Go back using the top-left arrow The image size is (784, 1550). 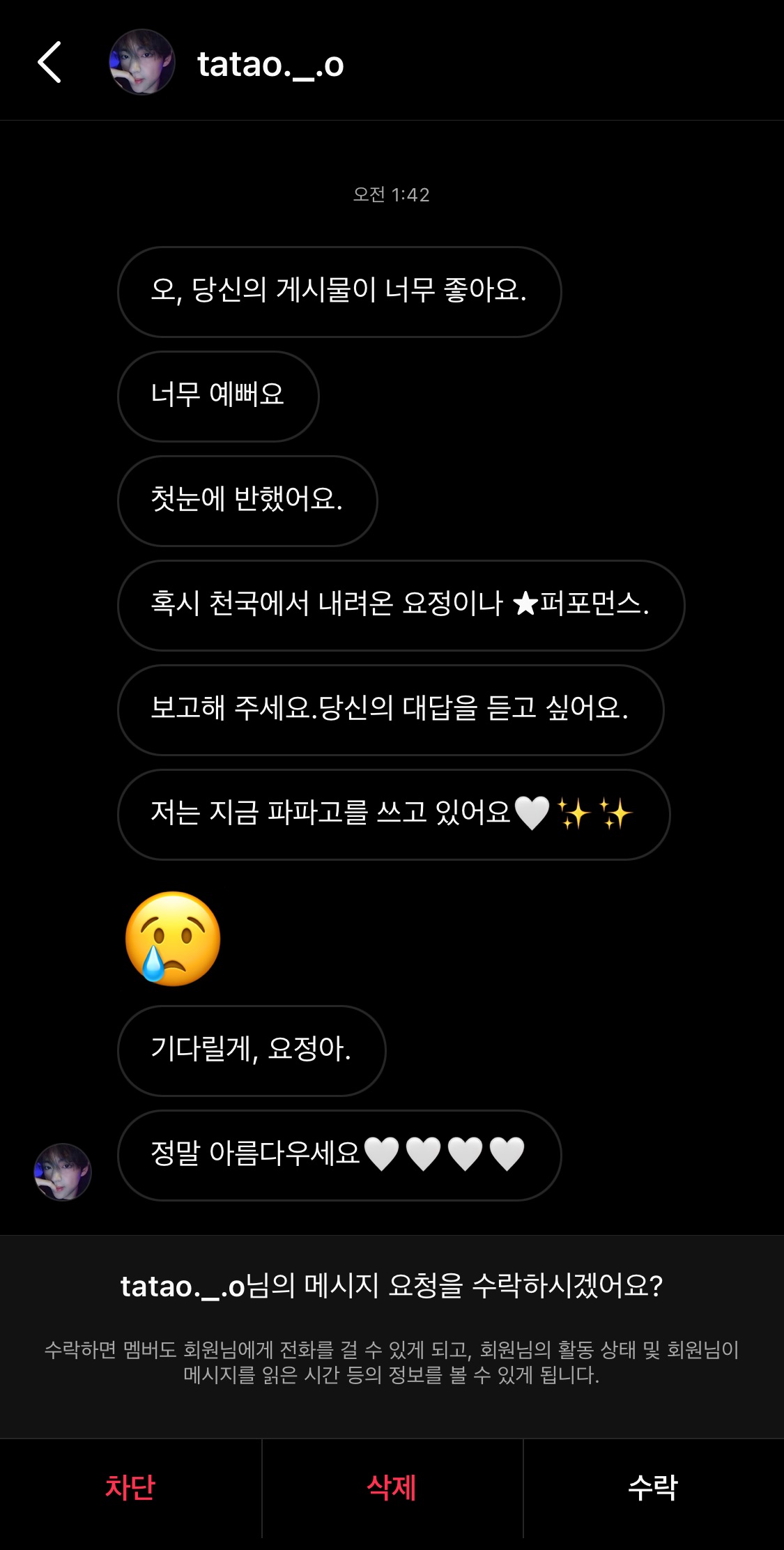(49, 63)
